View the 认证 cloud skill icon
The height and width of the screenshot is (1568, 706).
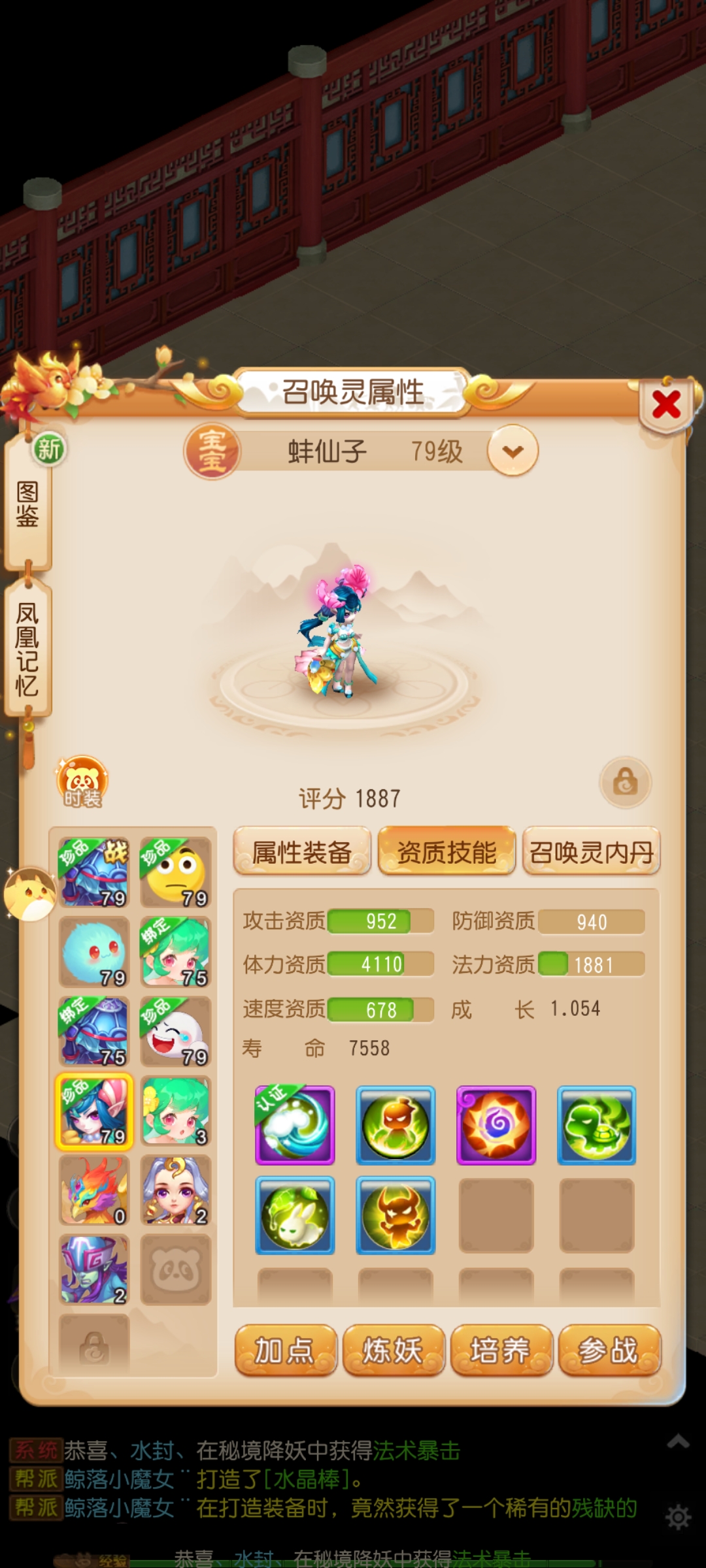(295, 1125)
